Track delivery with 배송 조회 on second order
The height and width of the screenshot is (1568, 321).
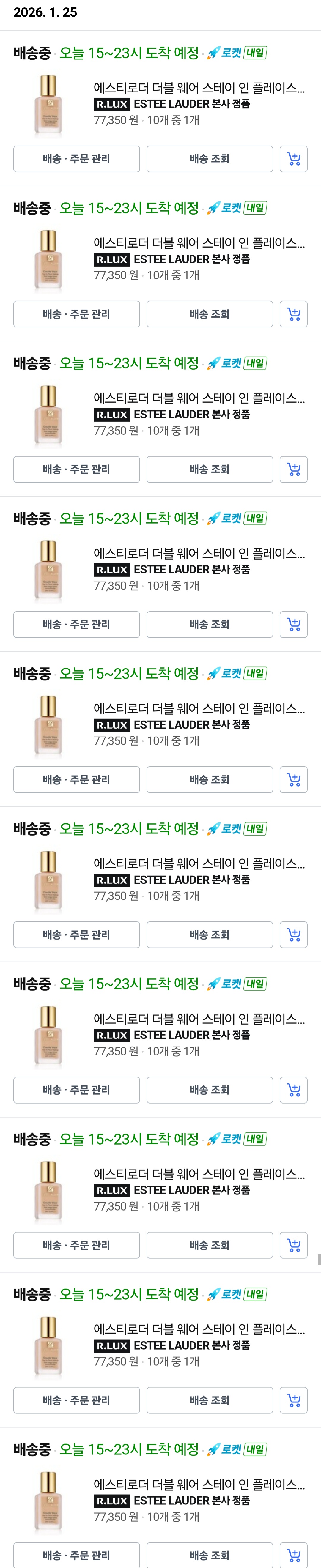209,314
